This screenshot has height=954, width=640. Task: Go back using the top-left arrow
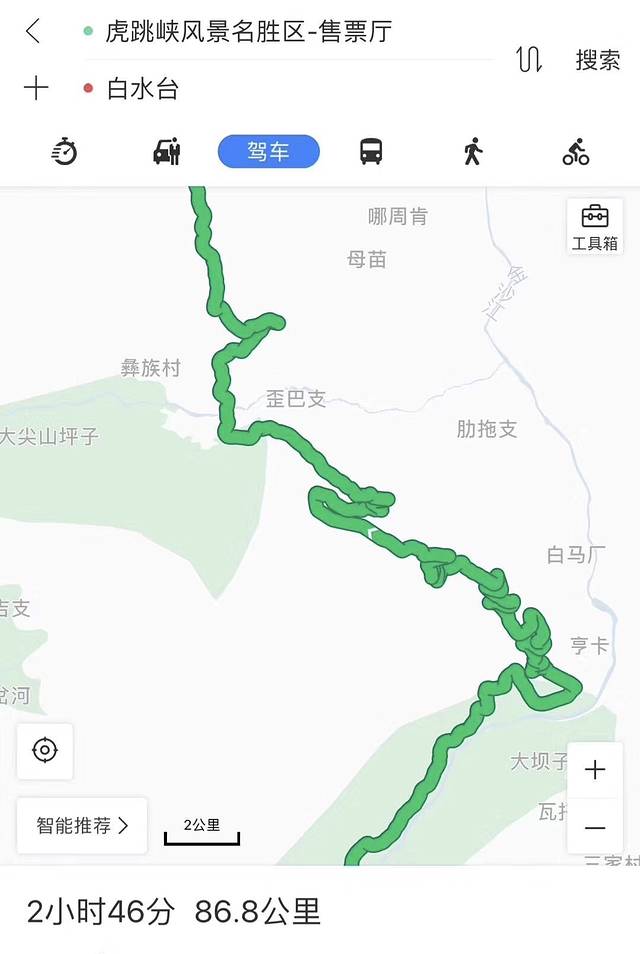pos(34,31)
